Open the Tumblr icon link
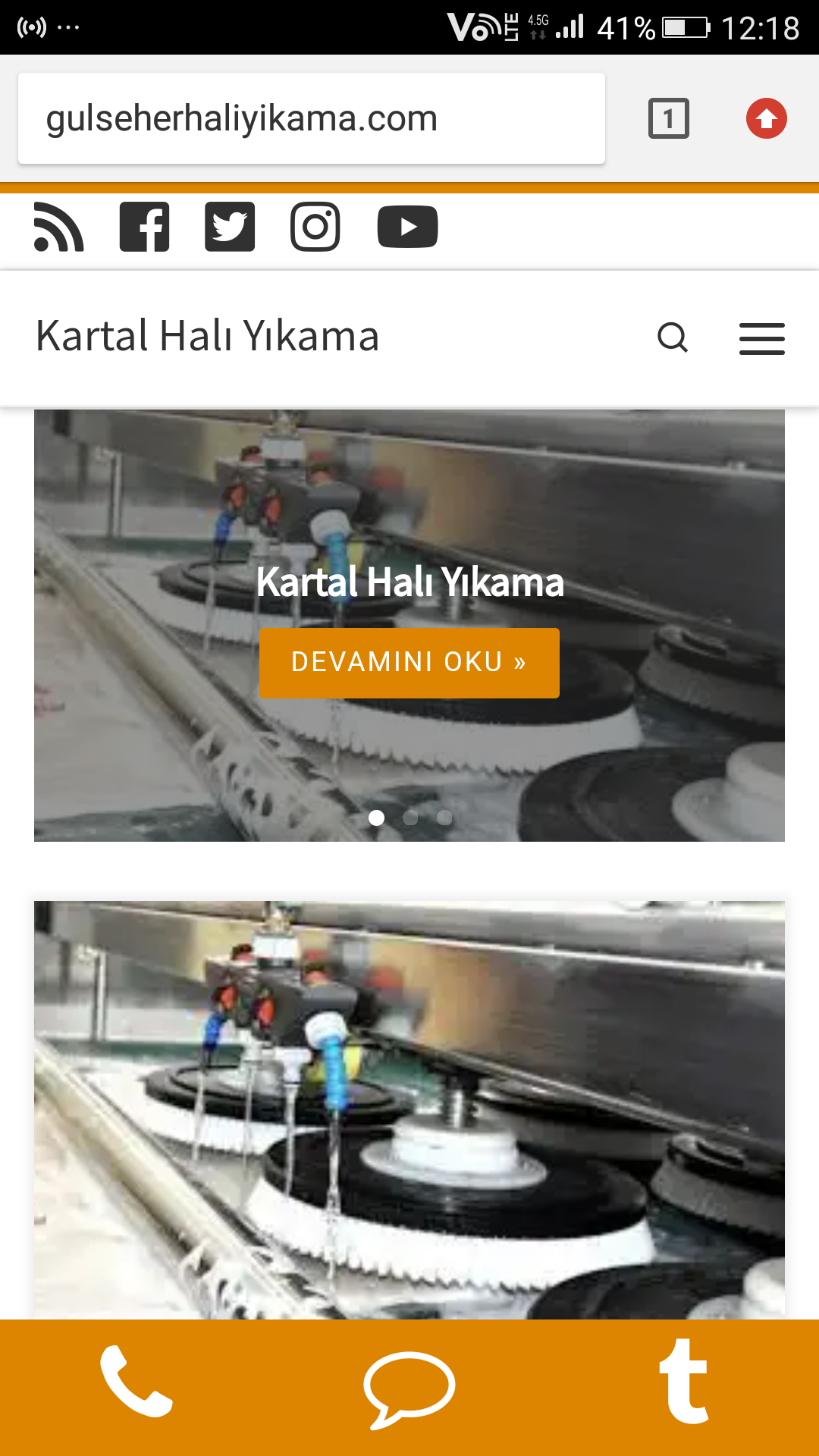The width and height of the screenshot is (819, 1456). (x=683, y=1382)
